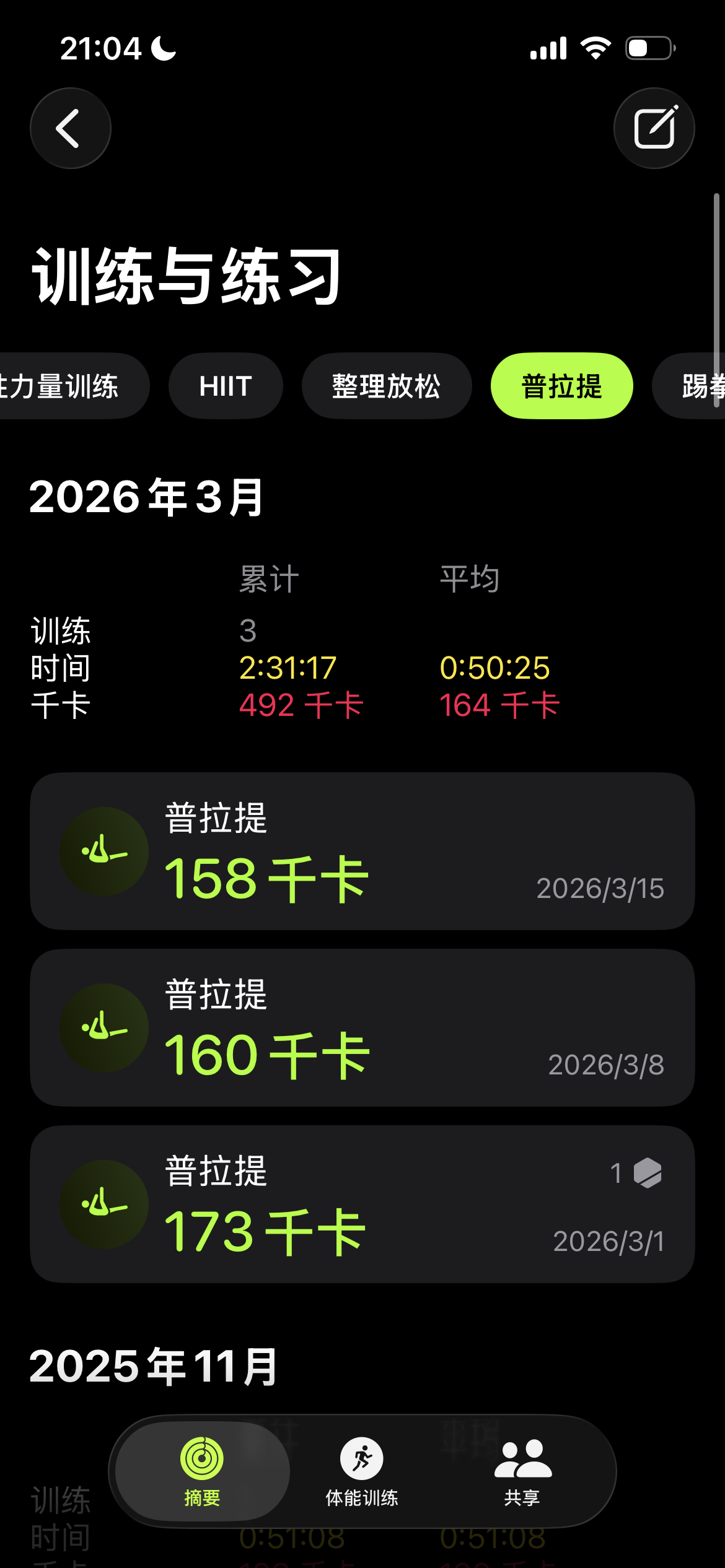Open the 158 千卡 普拉提 workout

click(362, 851)
